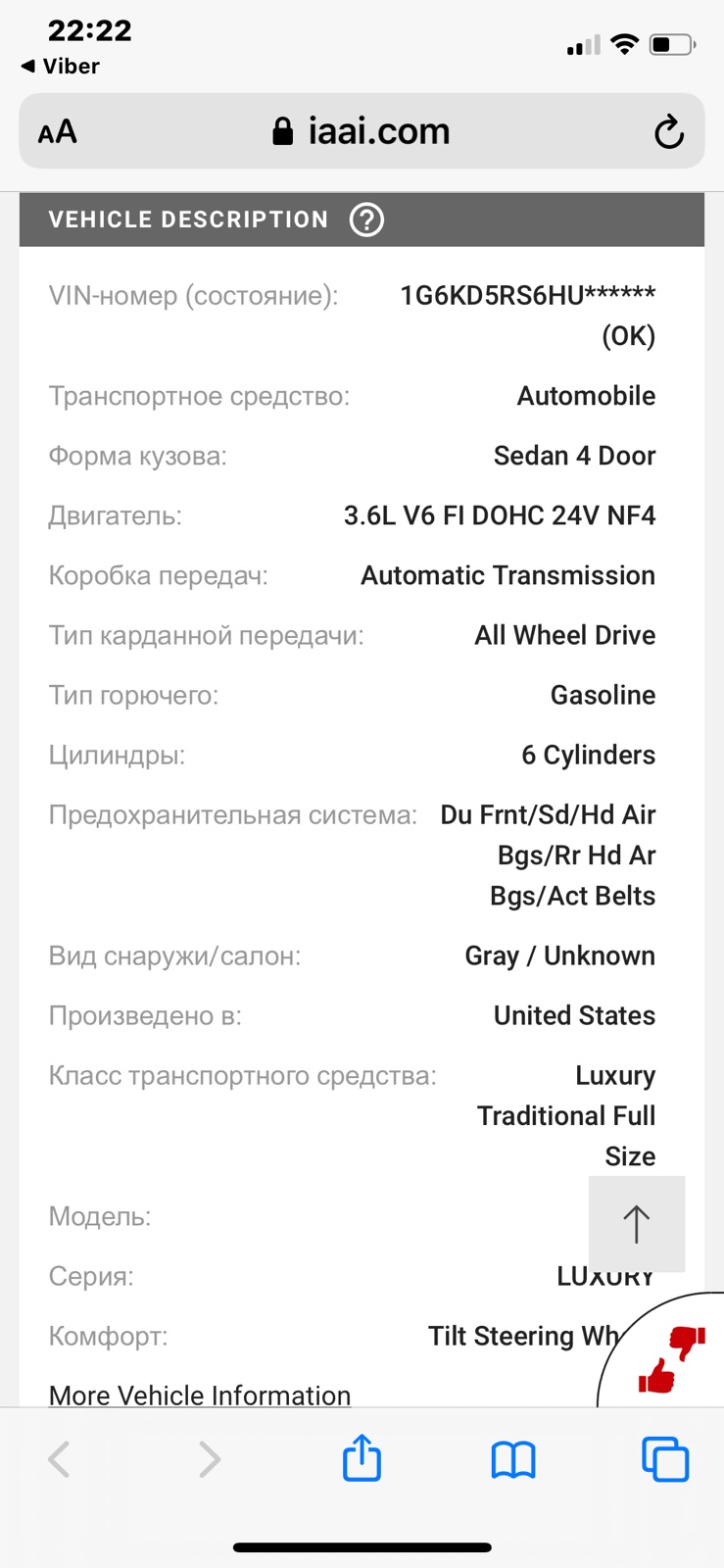Image resolution: width=724 pixels, height=1568 pixels.
Task: Return to Viber via the back link
Action: (x=60, y=66)
